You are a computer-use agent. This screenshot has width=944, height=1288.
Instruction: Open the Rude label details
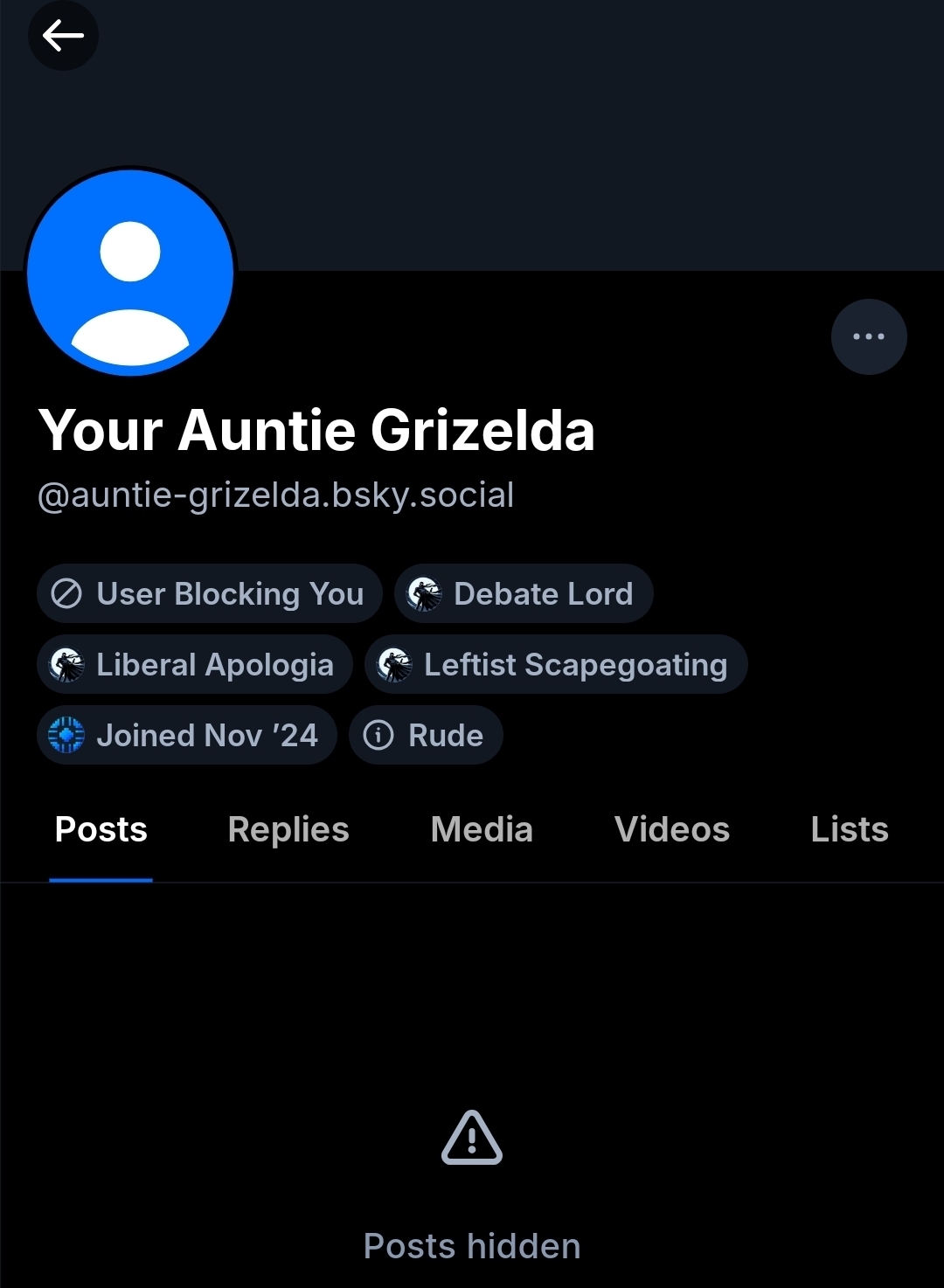426,736
